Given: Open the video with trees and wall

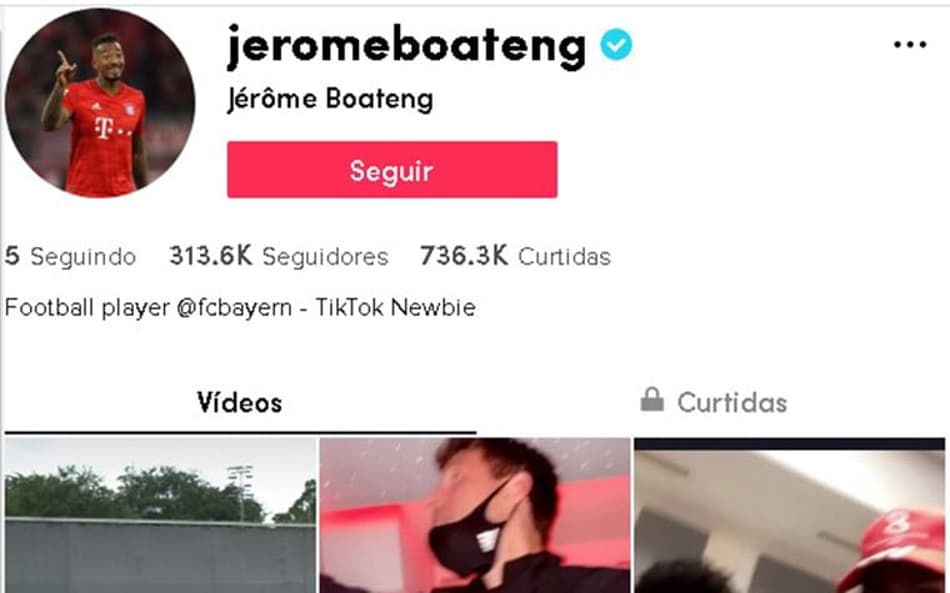Looking at the screenshot, I should 160,515.
